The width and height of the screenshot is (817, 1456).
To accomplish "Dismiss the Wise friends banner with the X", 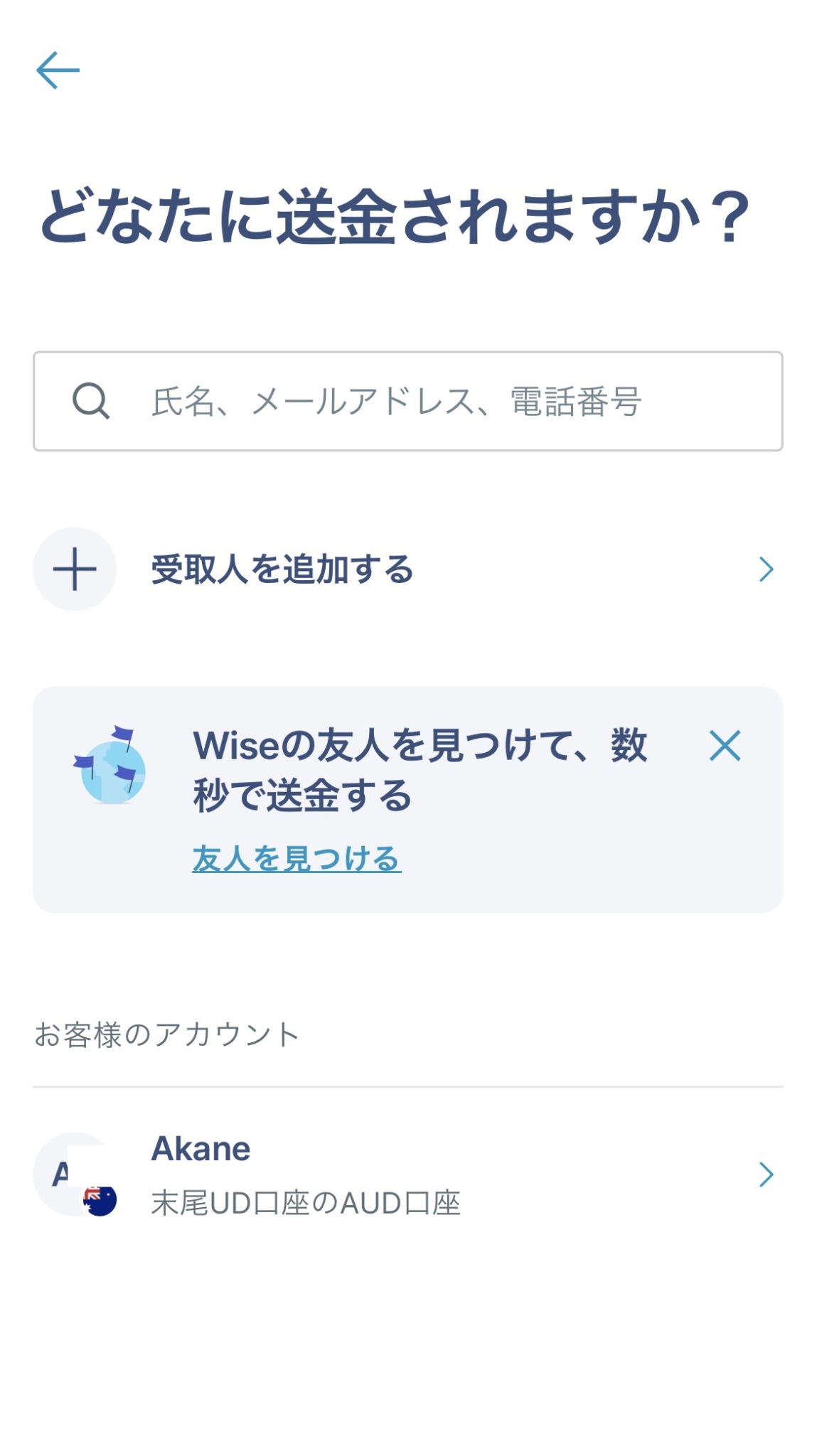I will (x=726, y=748).
